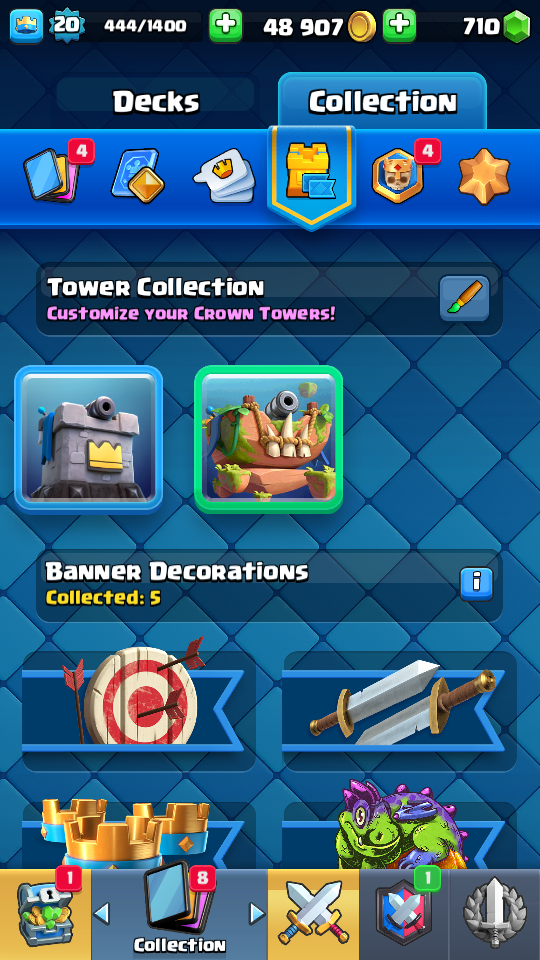This screenshot has width=540, height=960.
Task: Switch to the Decks tab
Action: 157,102
